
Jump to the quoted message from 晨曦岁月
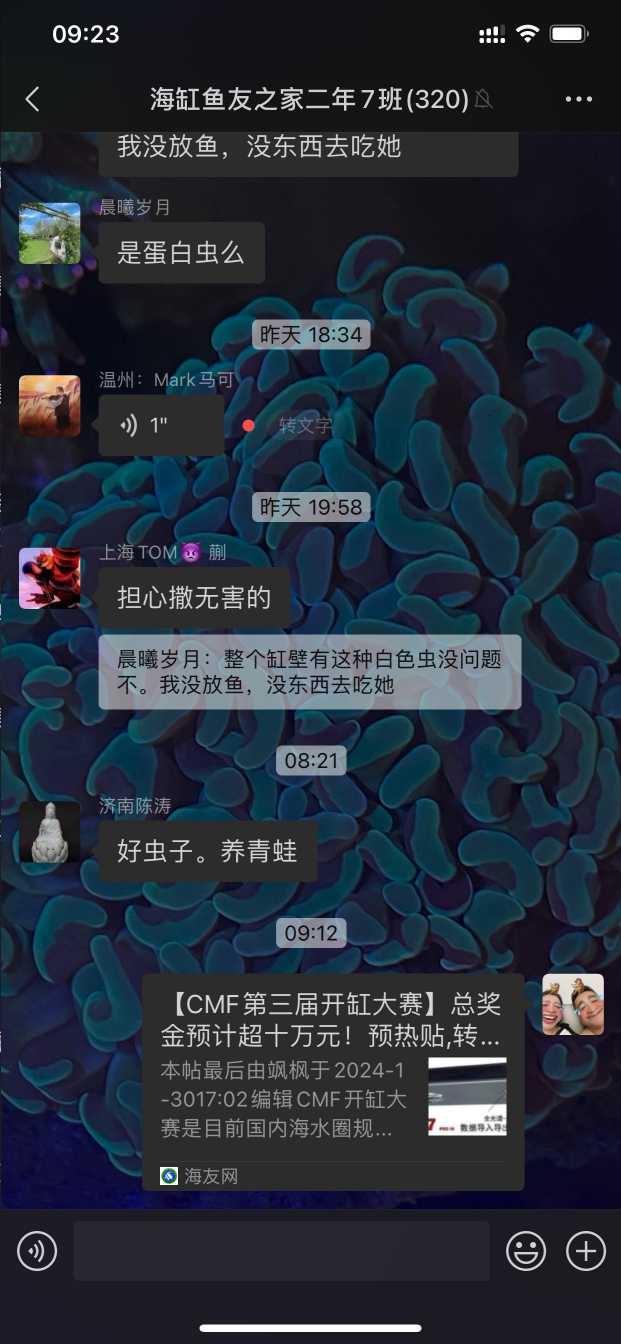309,672
